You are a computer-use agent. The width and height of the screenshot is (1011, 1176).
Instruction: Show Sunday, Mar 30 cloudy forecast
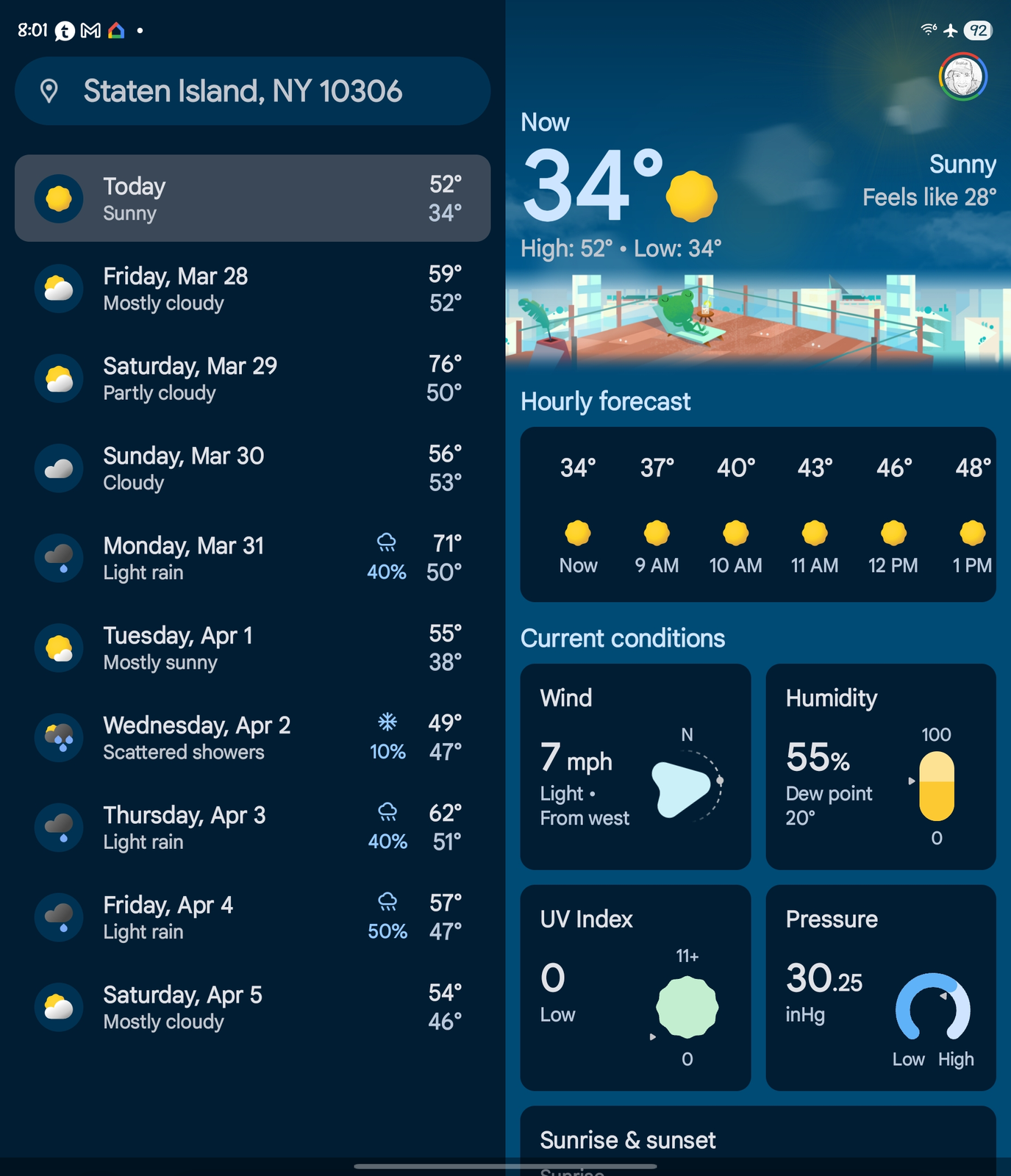coord(252,468)
